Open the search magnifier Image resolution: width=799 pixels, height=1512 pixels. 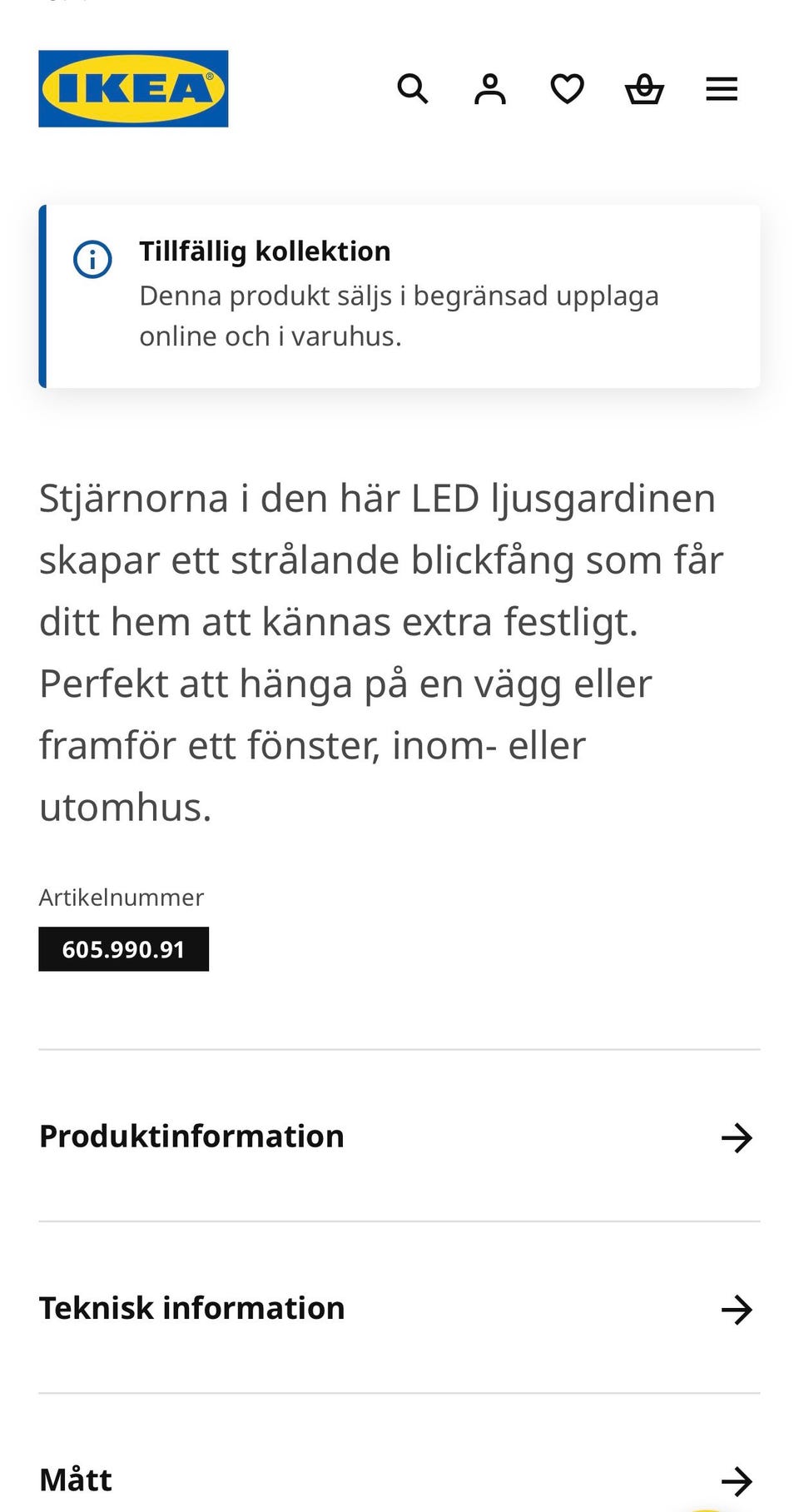413,88
